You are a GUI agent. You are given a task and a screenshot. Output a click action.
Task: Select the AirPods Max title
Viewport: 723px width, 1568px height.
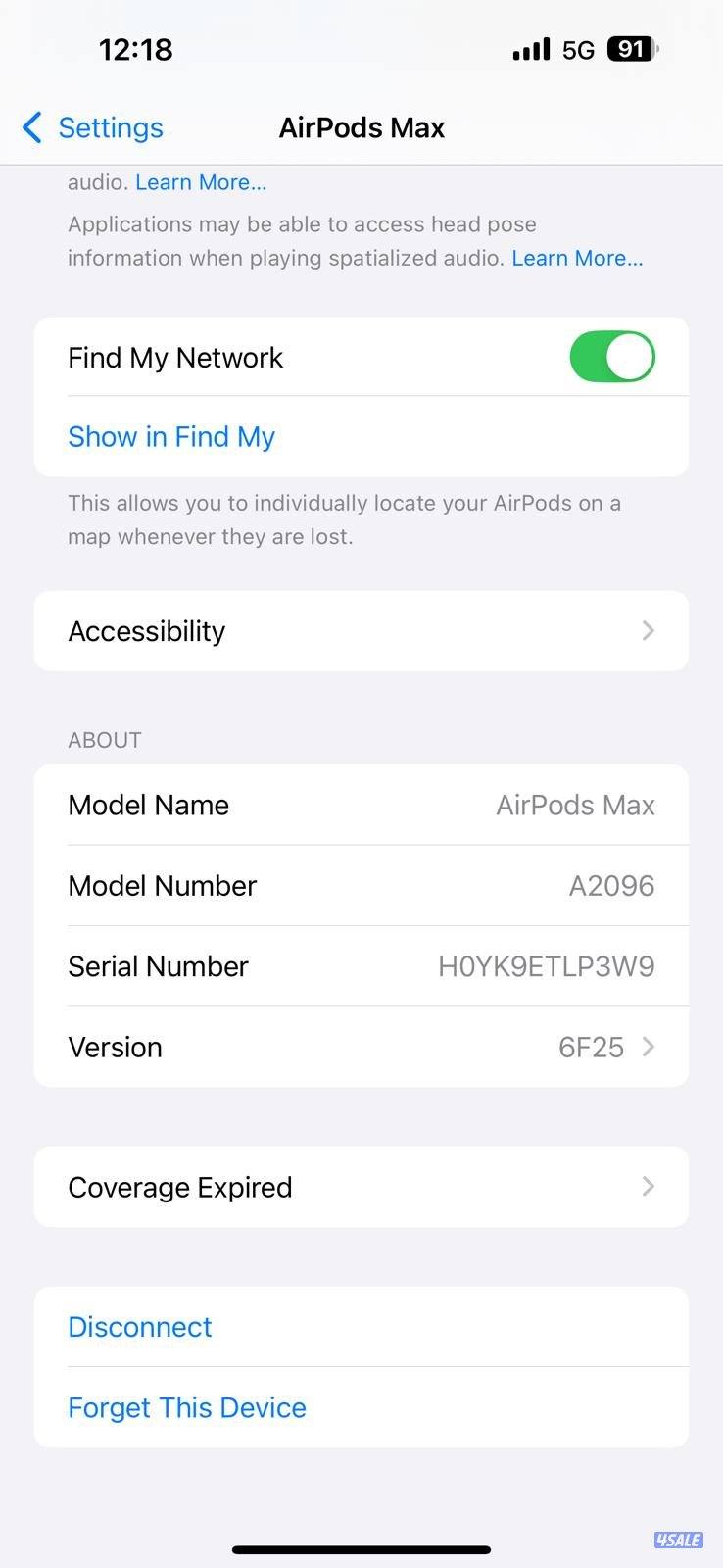coord(361,127)
